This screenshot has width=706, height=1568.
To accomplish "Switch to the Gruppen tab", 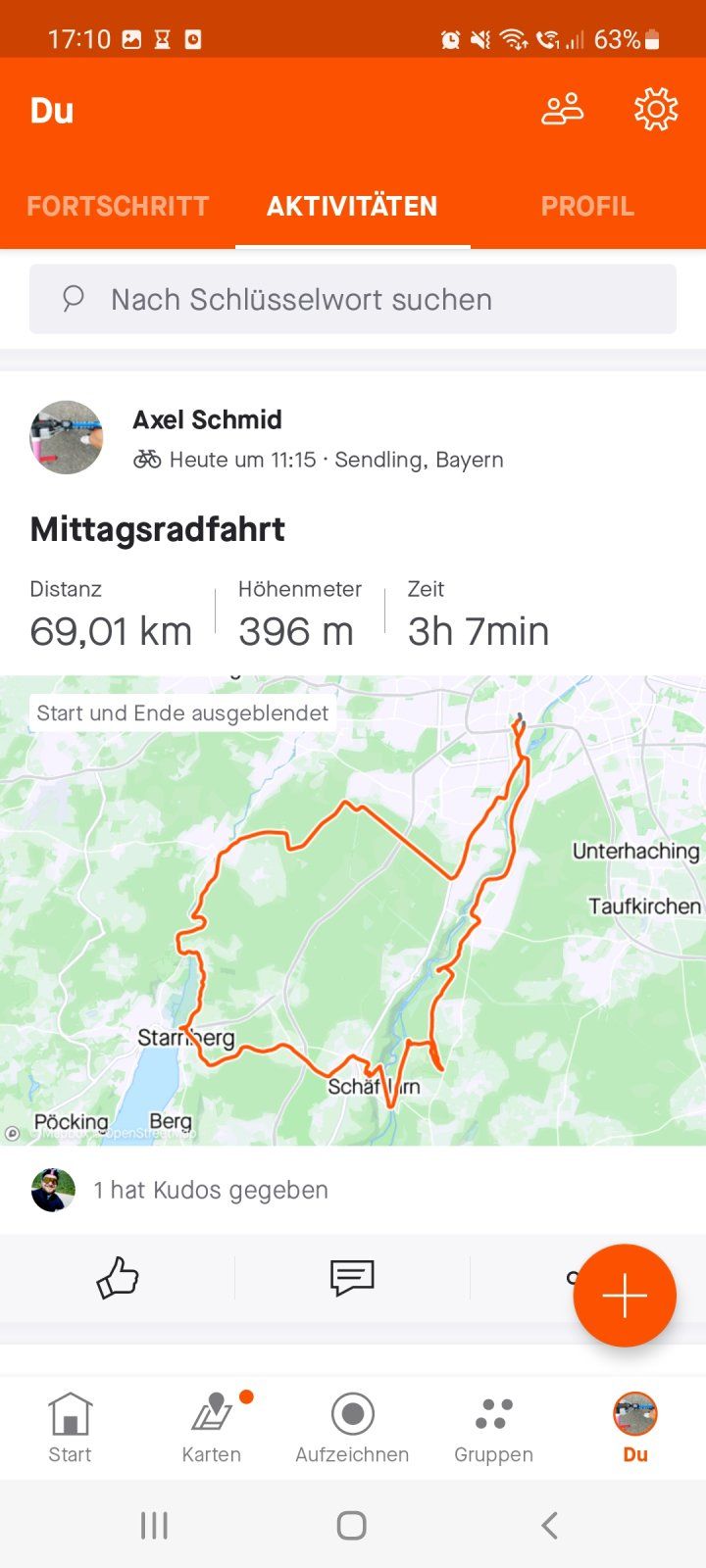I will (493, 1428).
